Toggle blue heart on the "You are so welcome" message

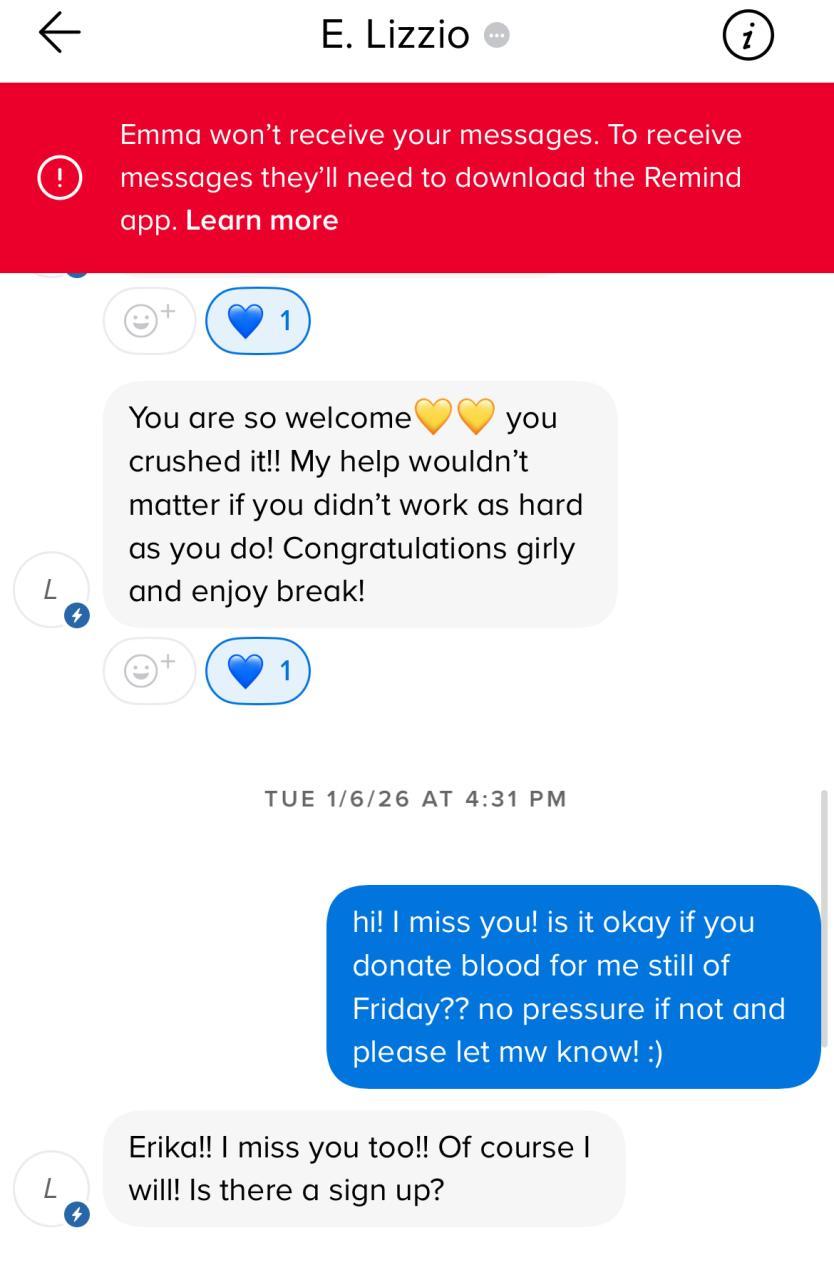[258, 671]
